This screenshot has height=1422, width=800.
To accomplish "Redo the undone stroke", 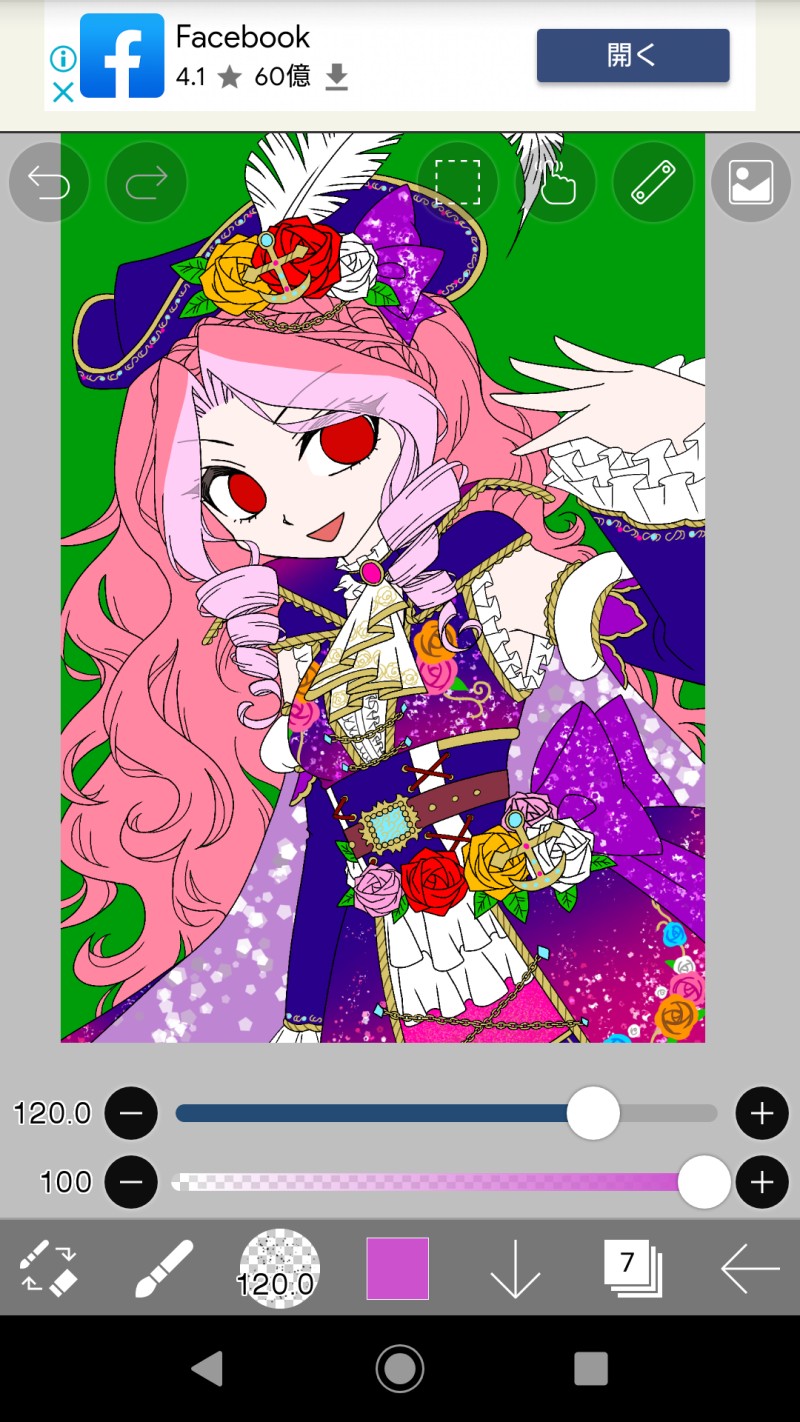I will [x=146, y=183].
